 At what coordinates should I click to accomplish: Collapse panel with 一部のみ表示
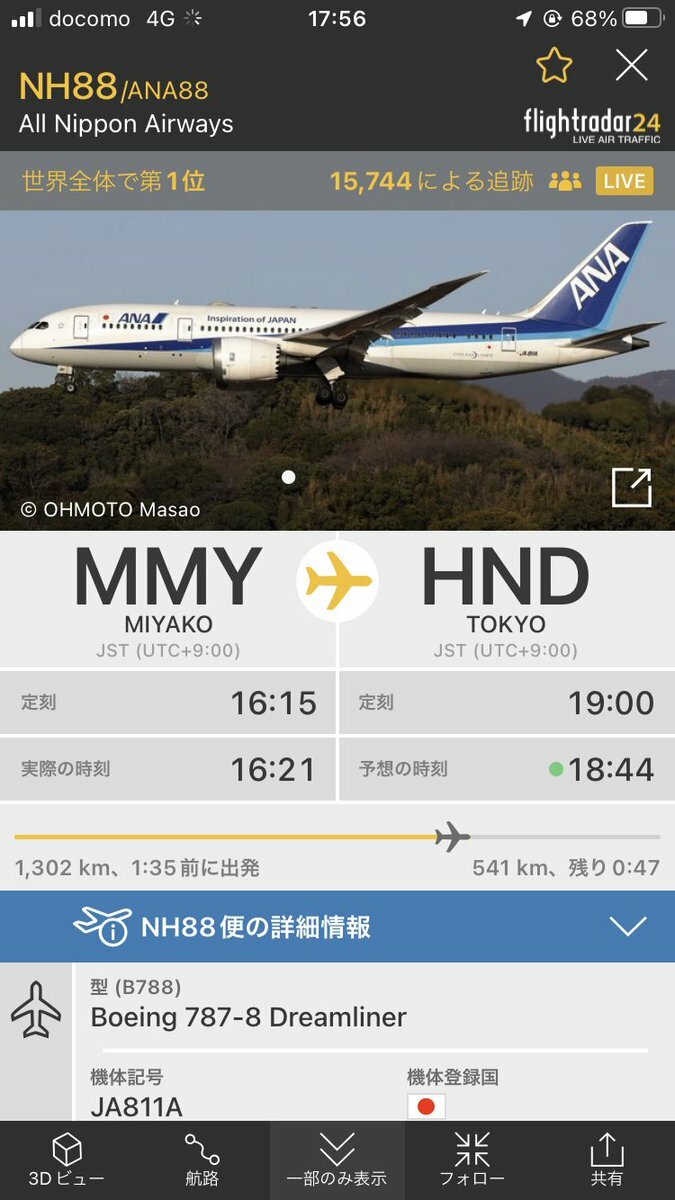[x=337, y=1160]
